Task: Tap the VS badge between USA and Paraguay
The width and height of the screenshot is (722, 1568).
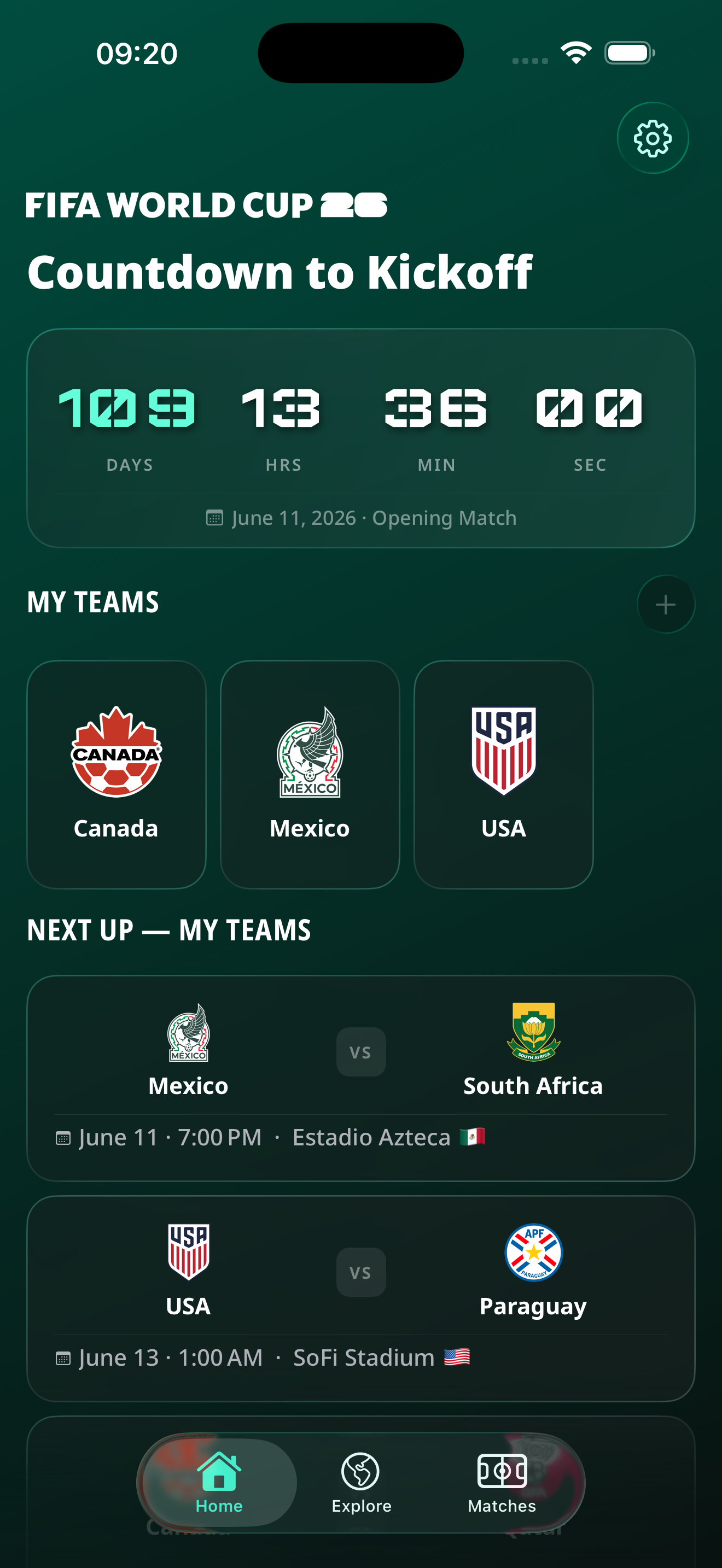Action: 361,1272
